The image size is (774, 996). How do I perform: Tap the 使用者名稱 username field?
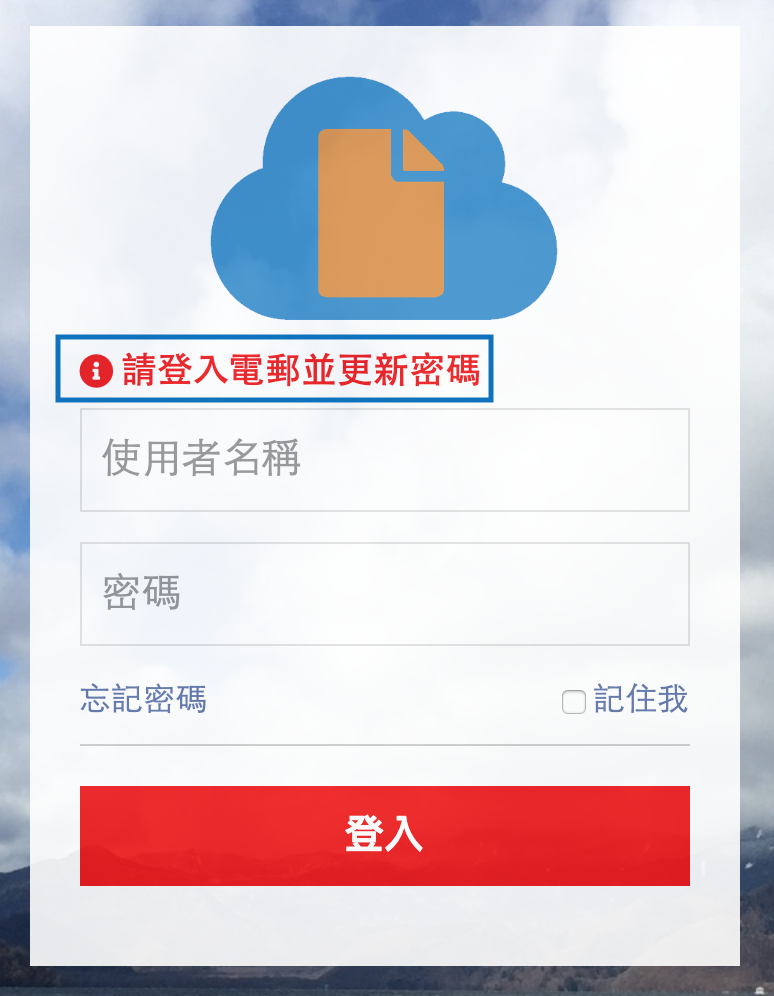384,460
